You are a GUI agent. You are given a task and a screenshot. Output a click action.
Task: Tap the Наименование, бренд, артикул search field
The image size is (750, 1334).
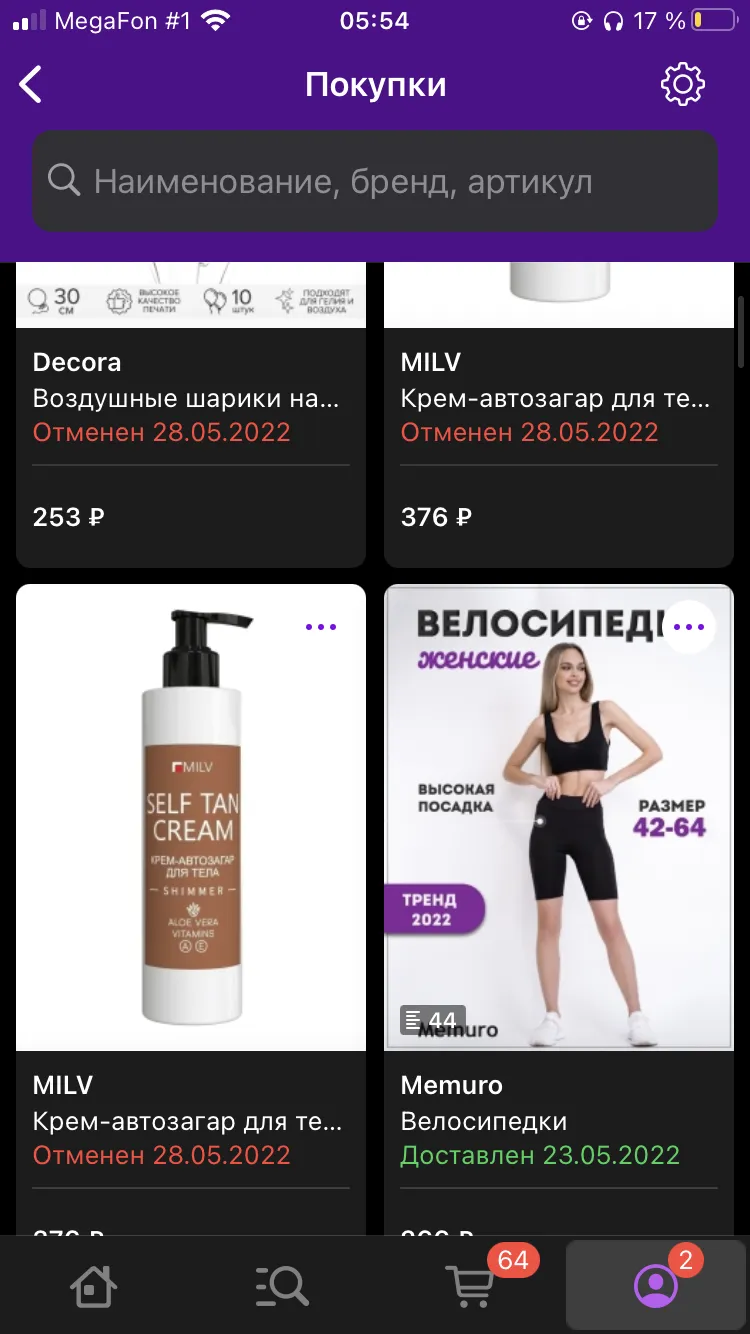coord(375,181)
